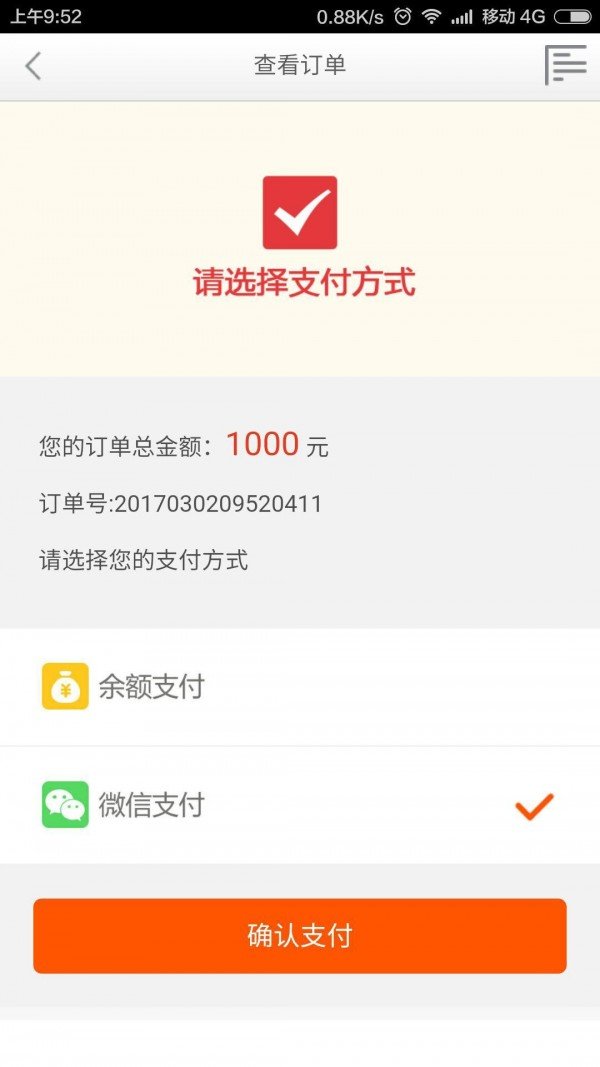This screenshot has height=1067, width=600.
Task: Go back from the 查看订单 screen
Action: (34, 66)
